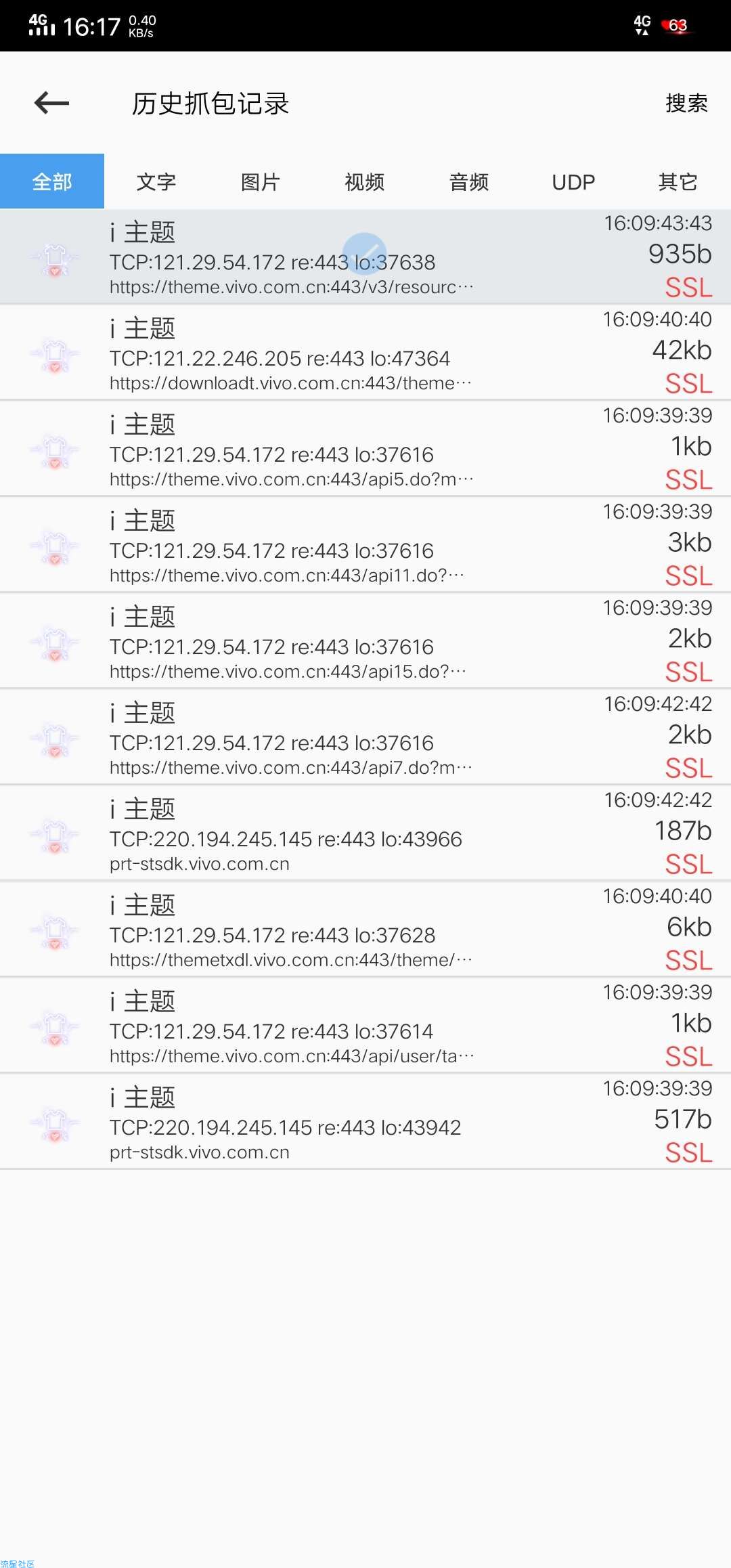This screenshot has height=1568, width=731.
Task: Open the api15.do record of 2kb
Action: pyautogui.click(x=365, y=641)
